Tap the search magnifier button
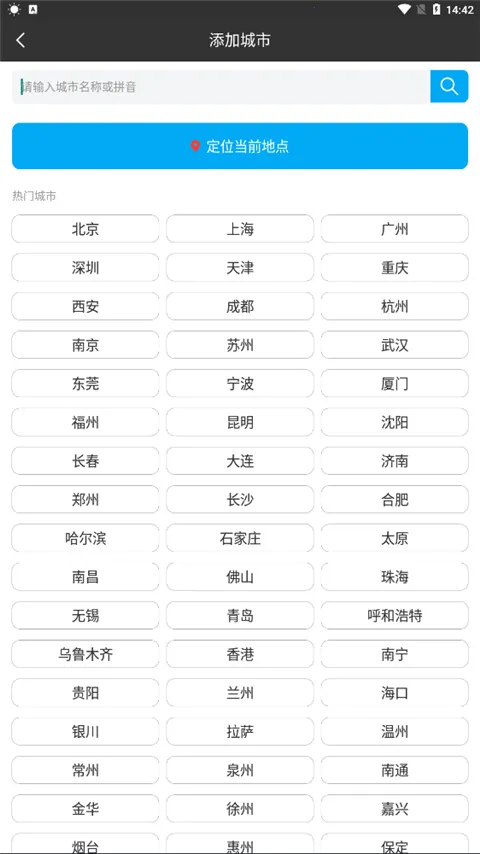480x854 pixels. pos(449,86)
